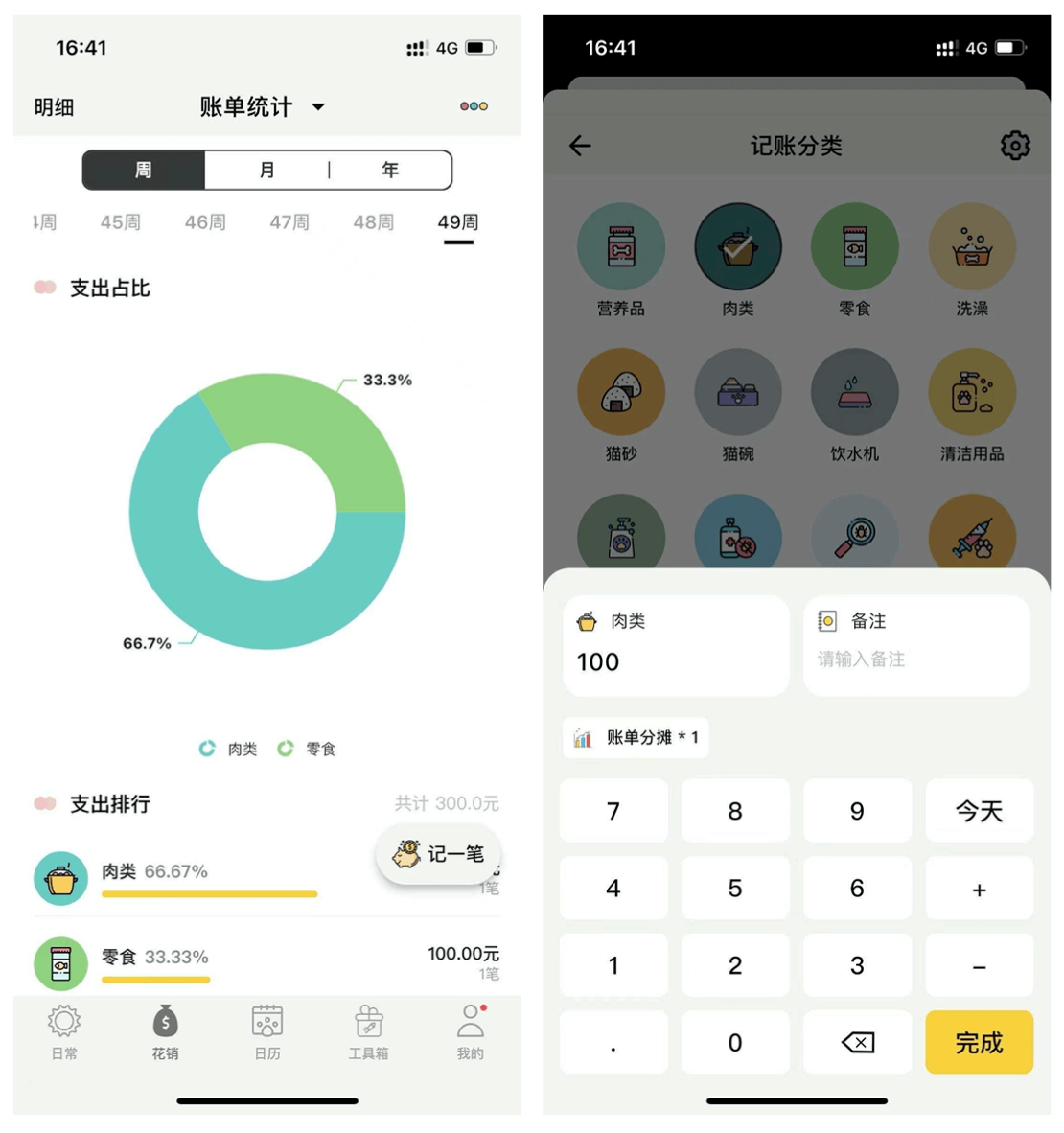The width and height of the screenshot is (1064, 1133).
Task: Open 账单分摊 split option
Action: (636, 737)
